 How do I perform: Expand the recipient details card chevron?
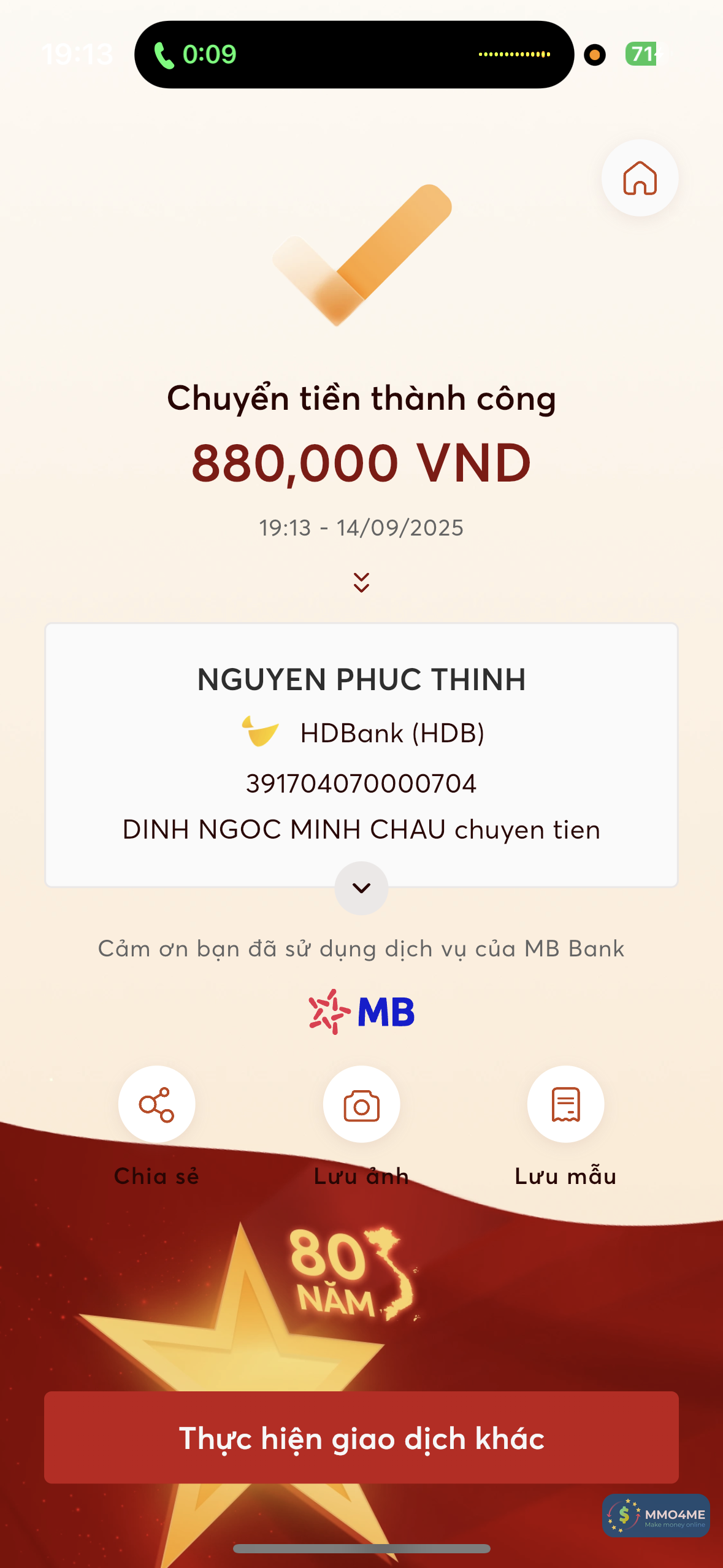[361, 888]
